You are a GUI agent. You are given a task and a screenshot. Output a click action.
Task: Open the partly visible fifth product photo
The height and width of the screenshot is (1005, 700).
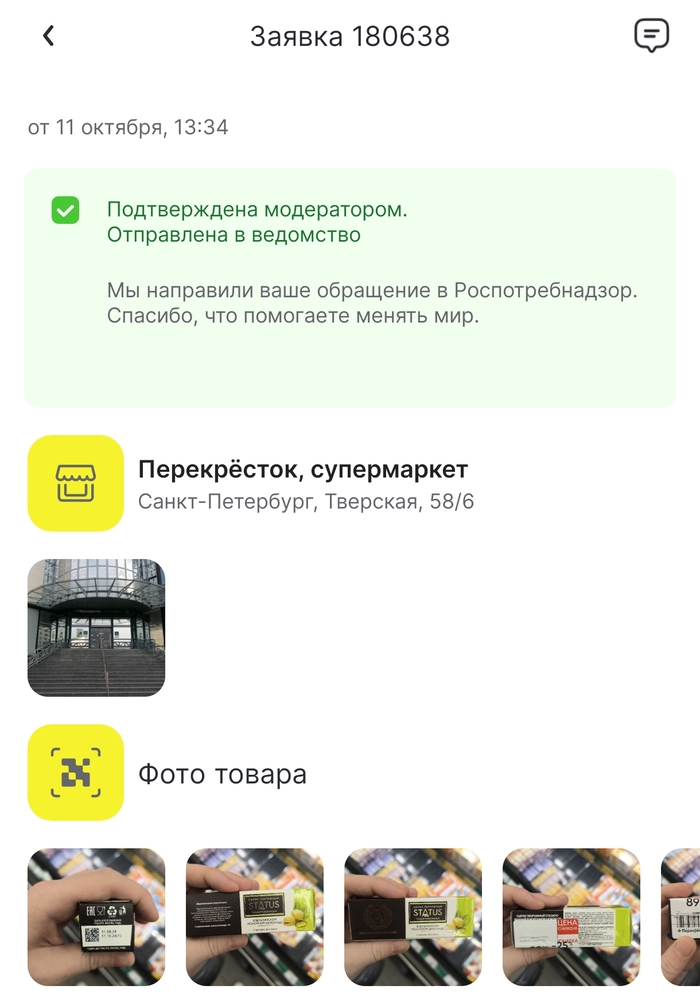pos(681,916)
